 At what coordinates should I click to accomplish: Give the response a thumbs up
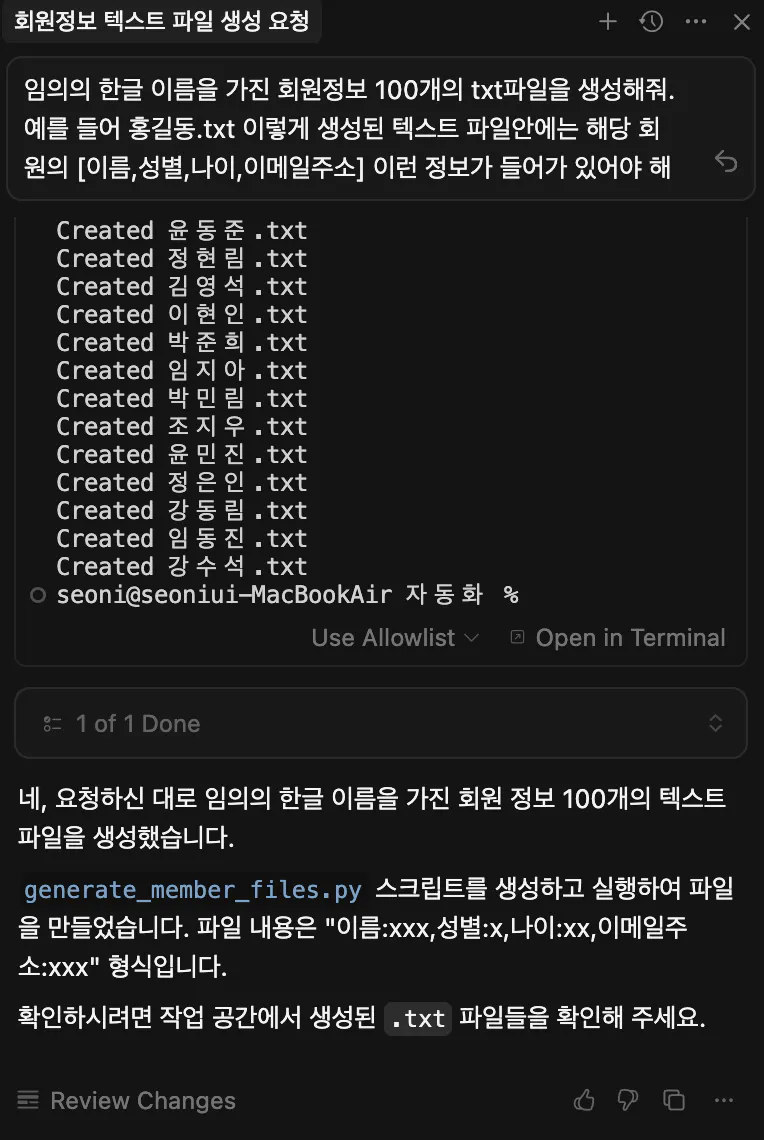584,1101
